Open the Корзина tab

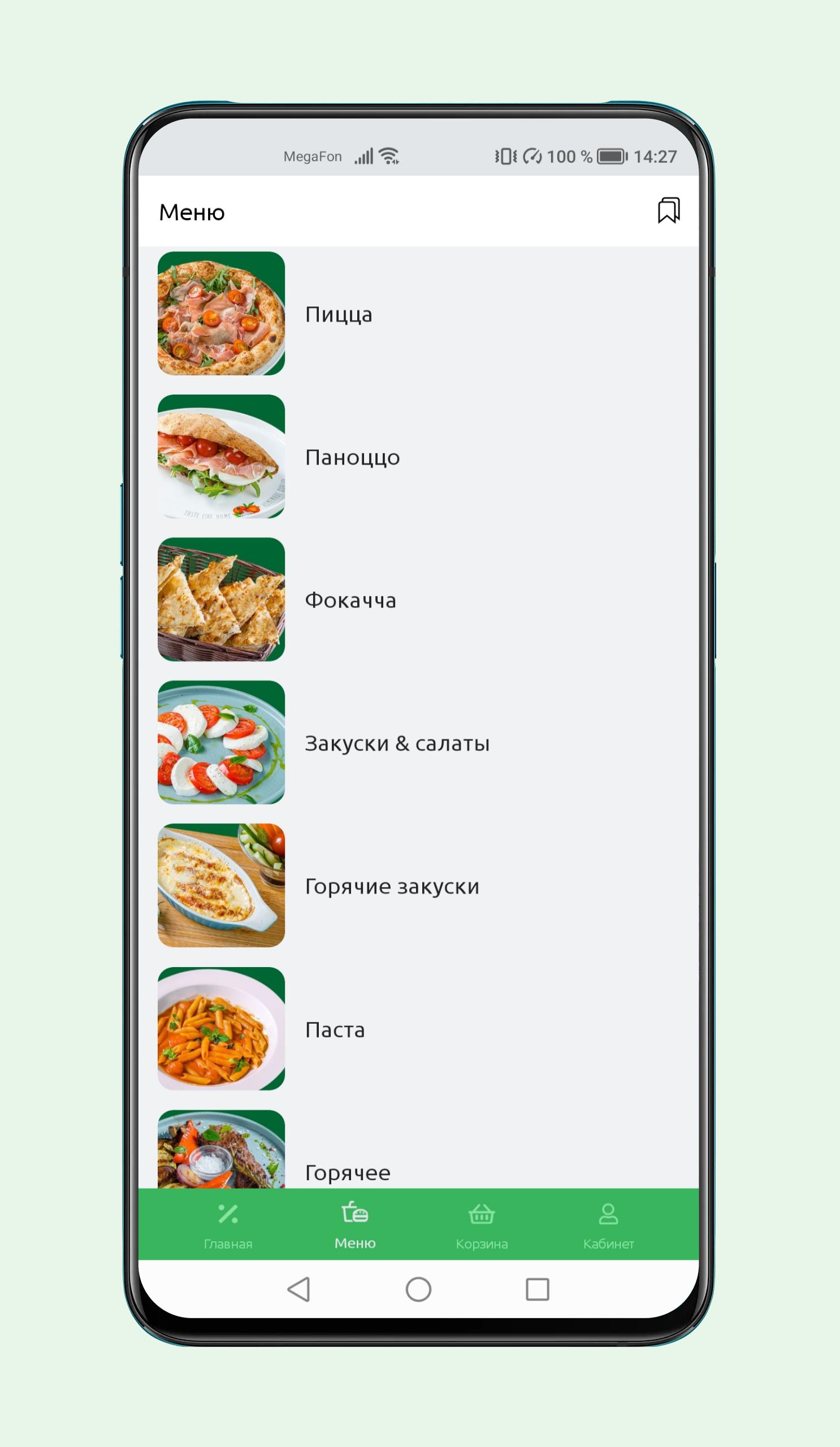(481, 1226)
